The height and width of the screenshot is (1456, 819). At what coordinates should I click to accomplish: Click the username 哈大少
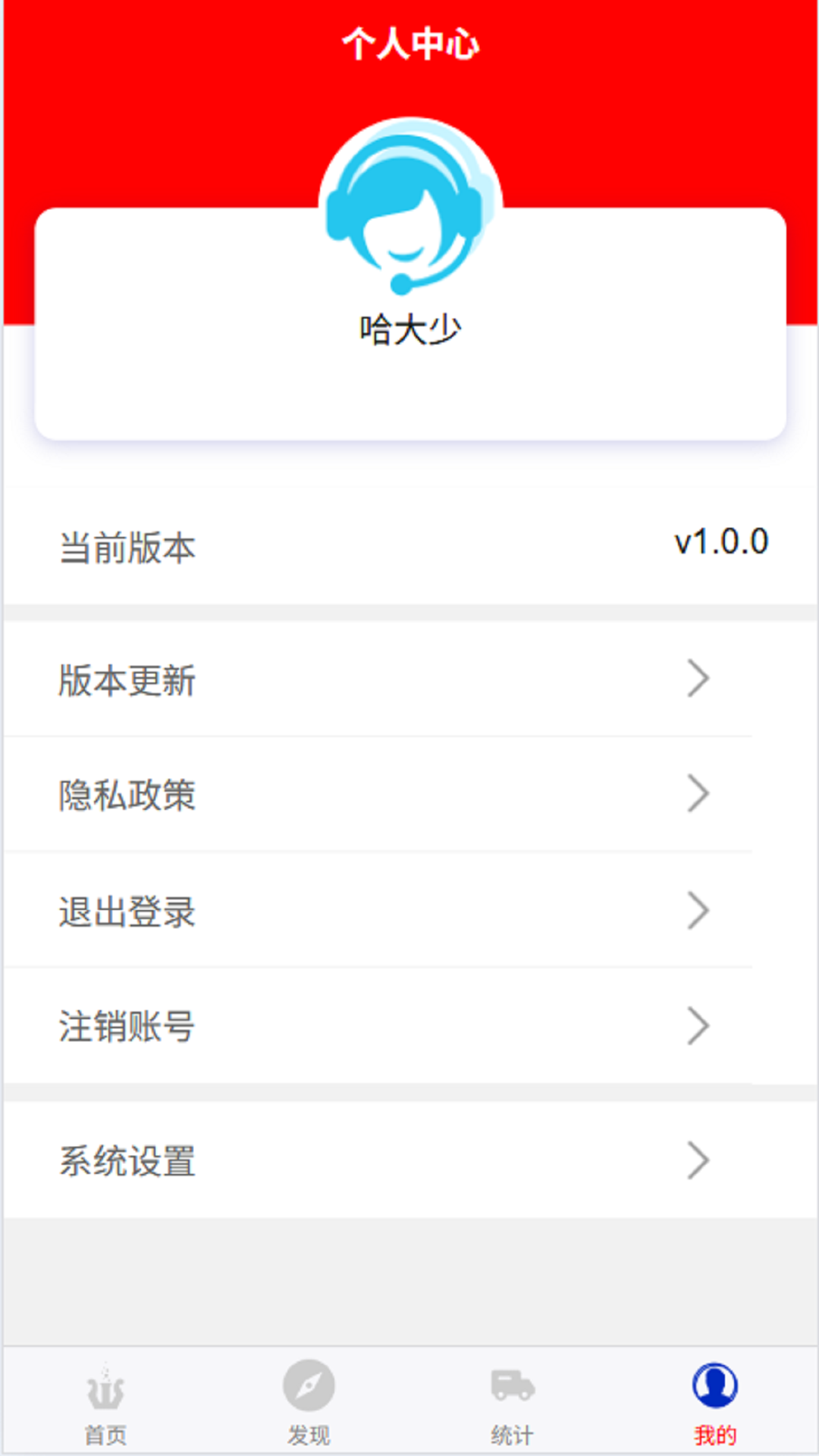[410, 328]
